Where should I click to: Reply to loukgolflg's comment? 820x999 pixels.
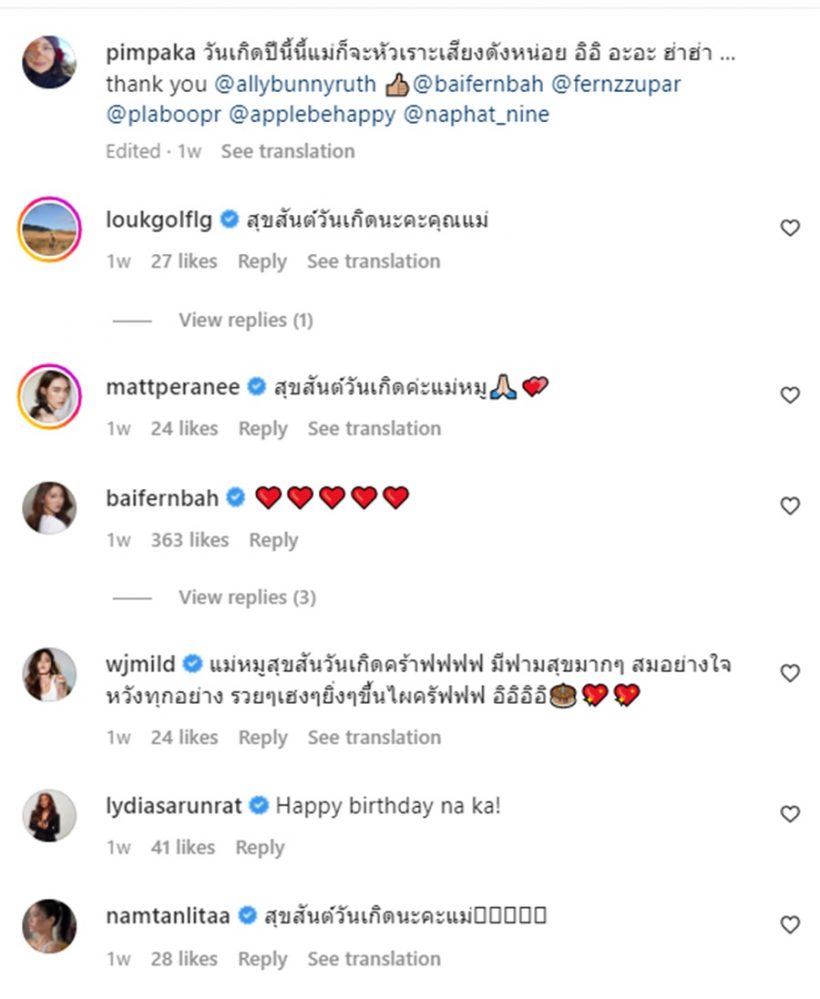(x=262, y=262)
